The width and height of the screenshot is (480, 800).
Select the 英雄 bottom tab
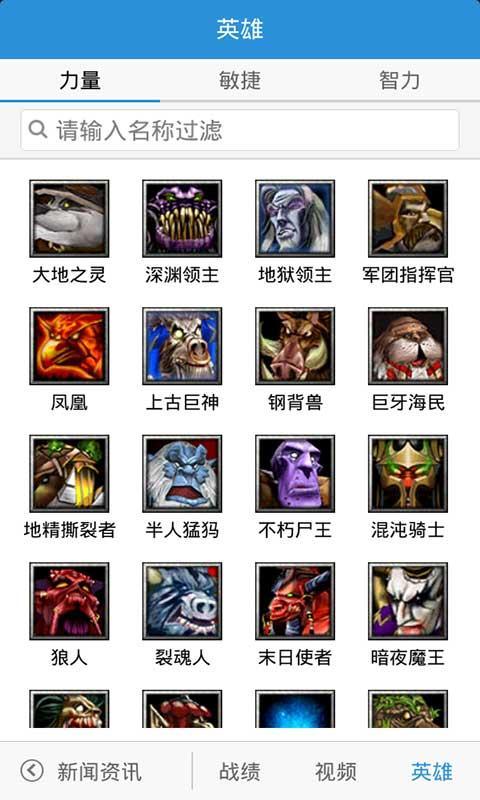(432, 771)
